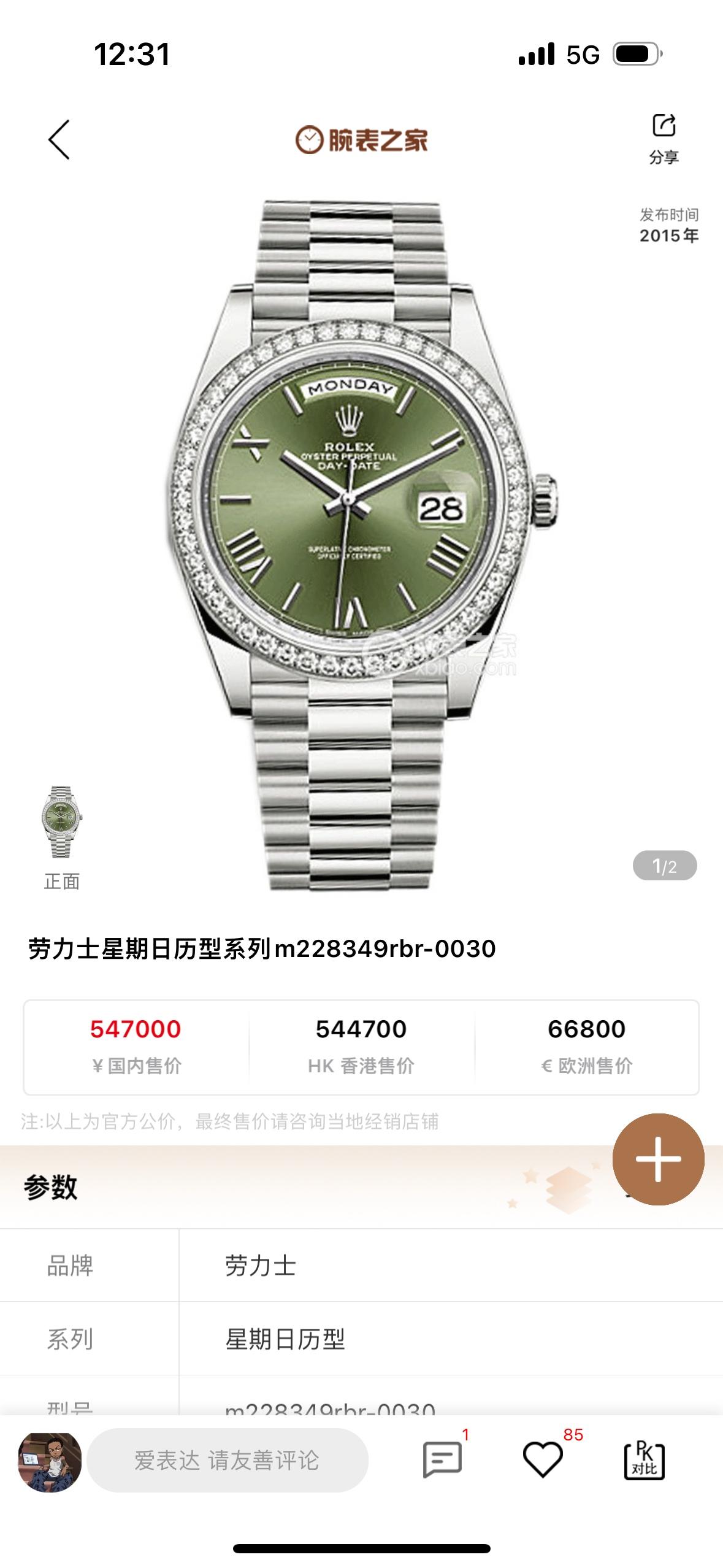
Task: Enter a comment in 请友善评论 field
Action: (227, 1460)
